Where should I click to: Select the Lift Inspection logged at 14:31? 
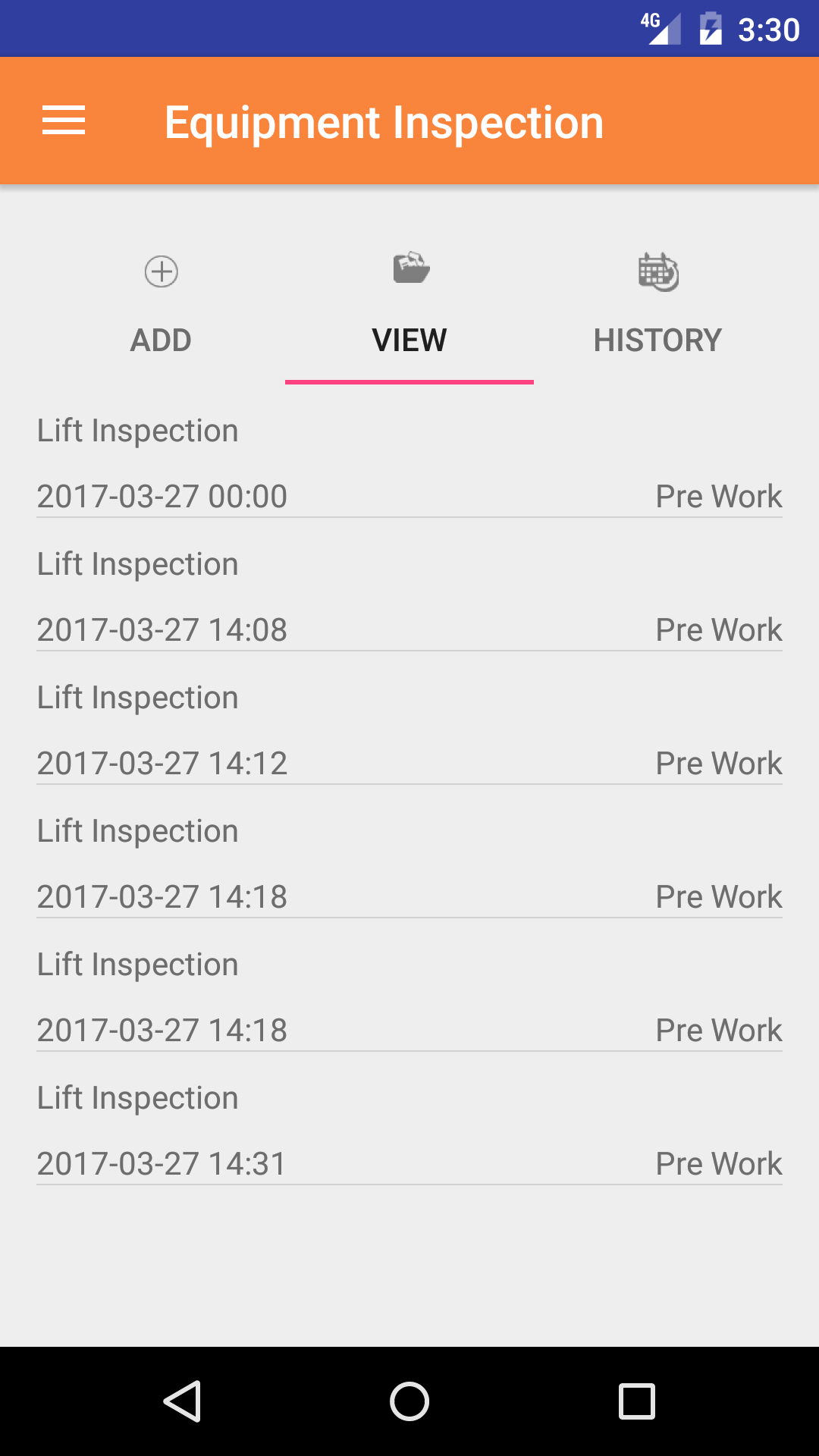(x=409, y=1131)
